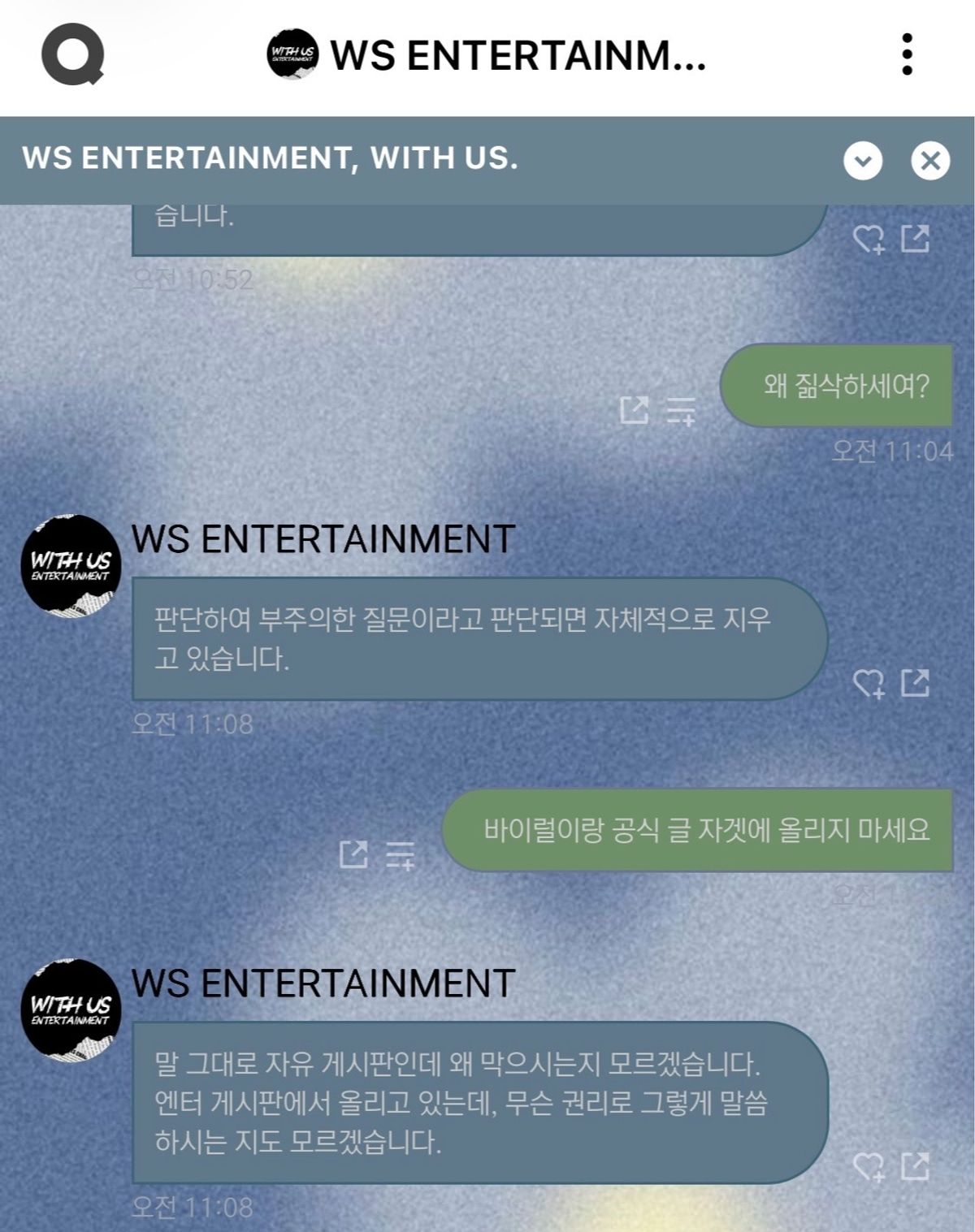Open the search magnifier icon
975x1232 pixels.
coord(72,54)
